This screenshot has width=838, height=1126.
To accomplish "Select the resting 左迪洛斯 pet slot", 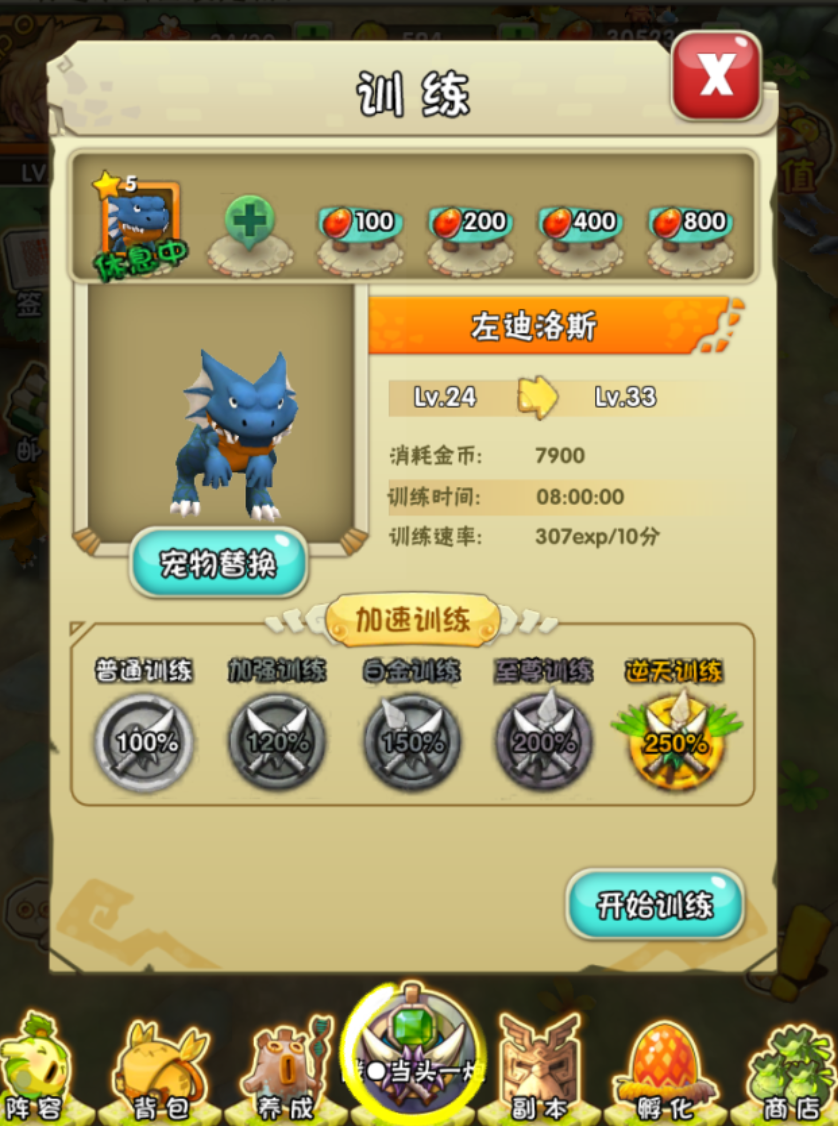I will tap(140, 226).
